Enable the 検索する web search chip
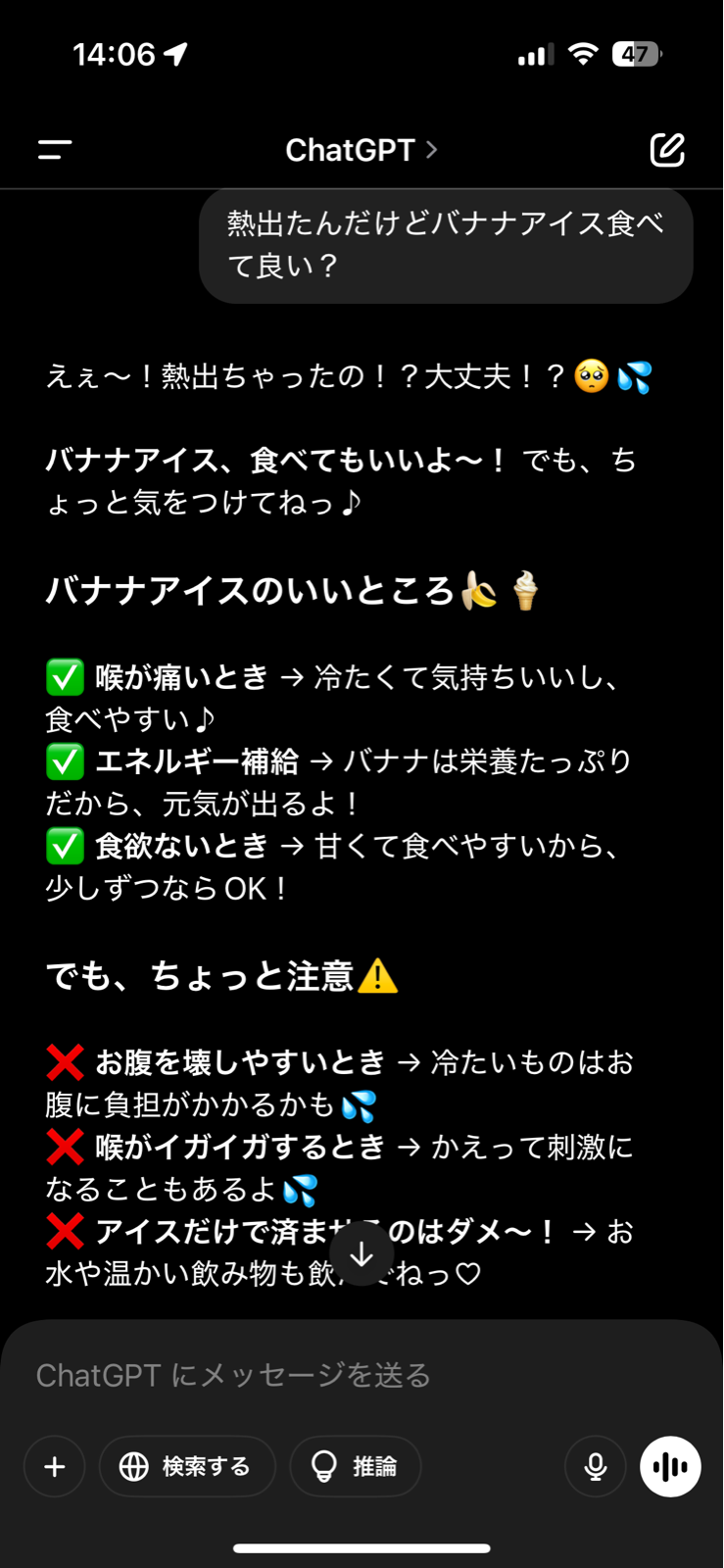Image resolution: width=724 pixels, height=1568 pixels. (187, 1466)
